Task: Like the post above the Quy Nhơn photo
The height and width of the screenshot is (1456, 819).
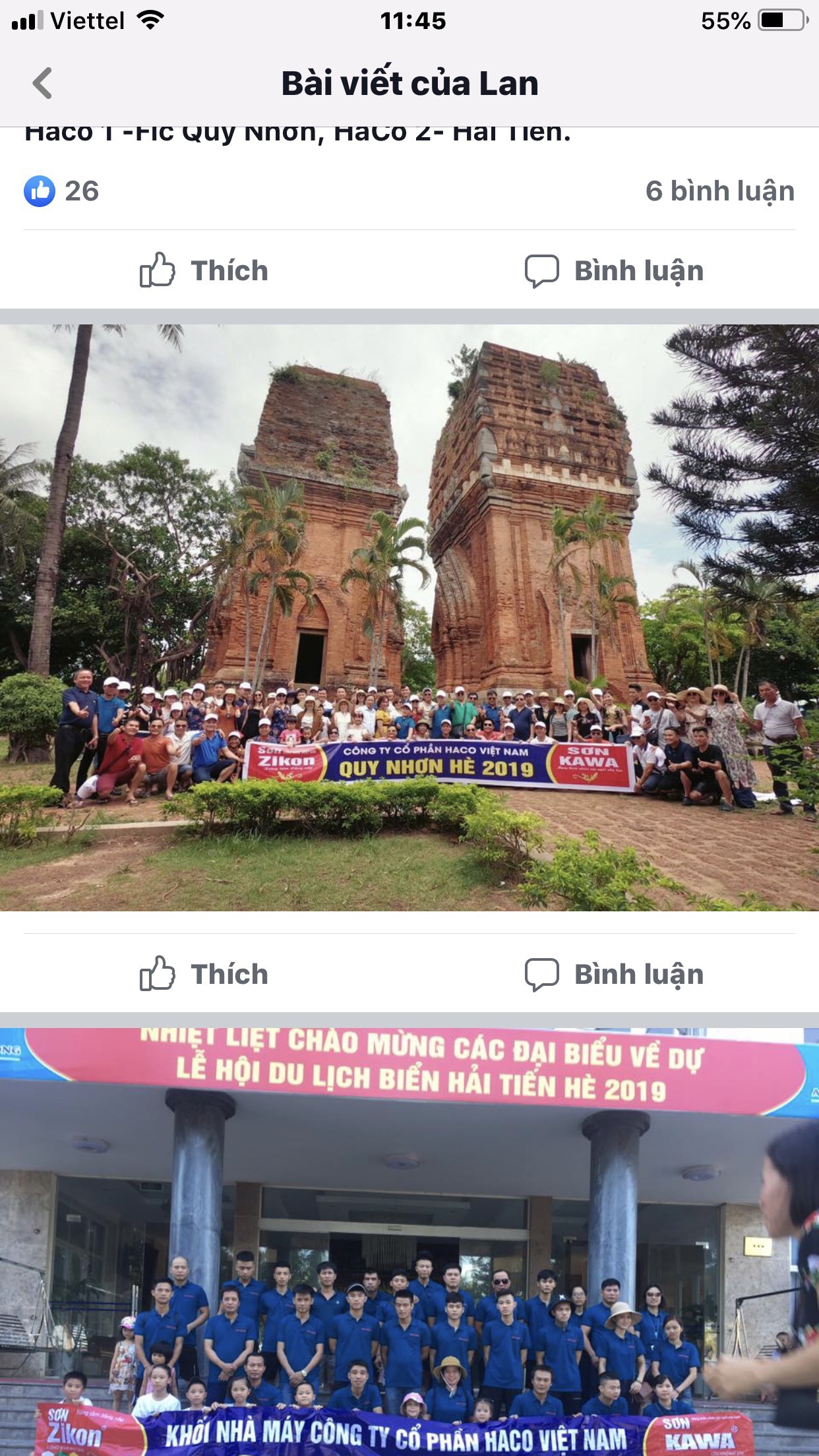Action: tap(204, 270)
